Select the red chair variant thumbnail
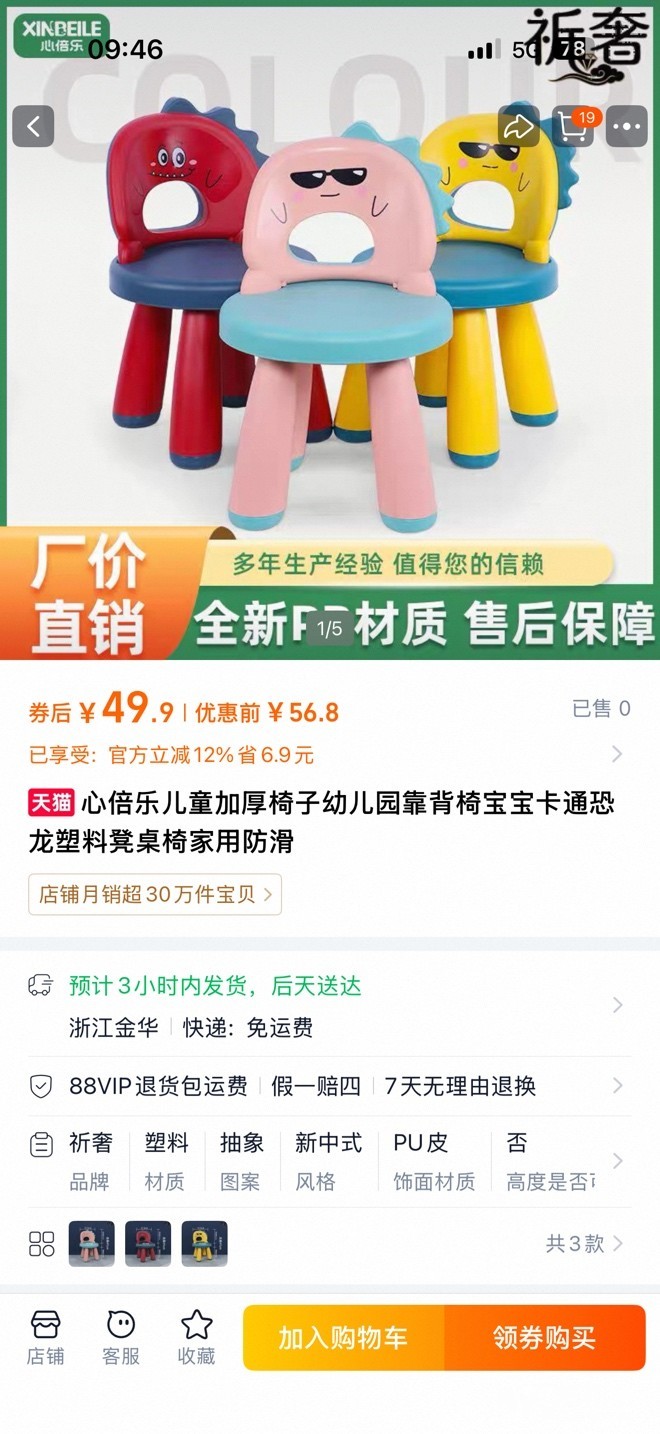The image size is (660, 1434). [148, 1244]
